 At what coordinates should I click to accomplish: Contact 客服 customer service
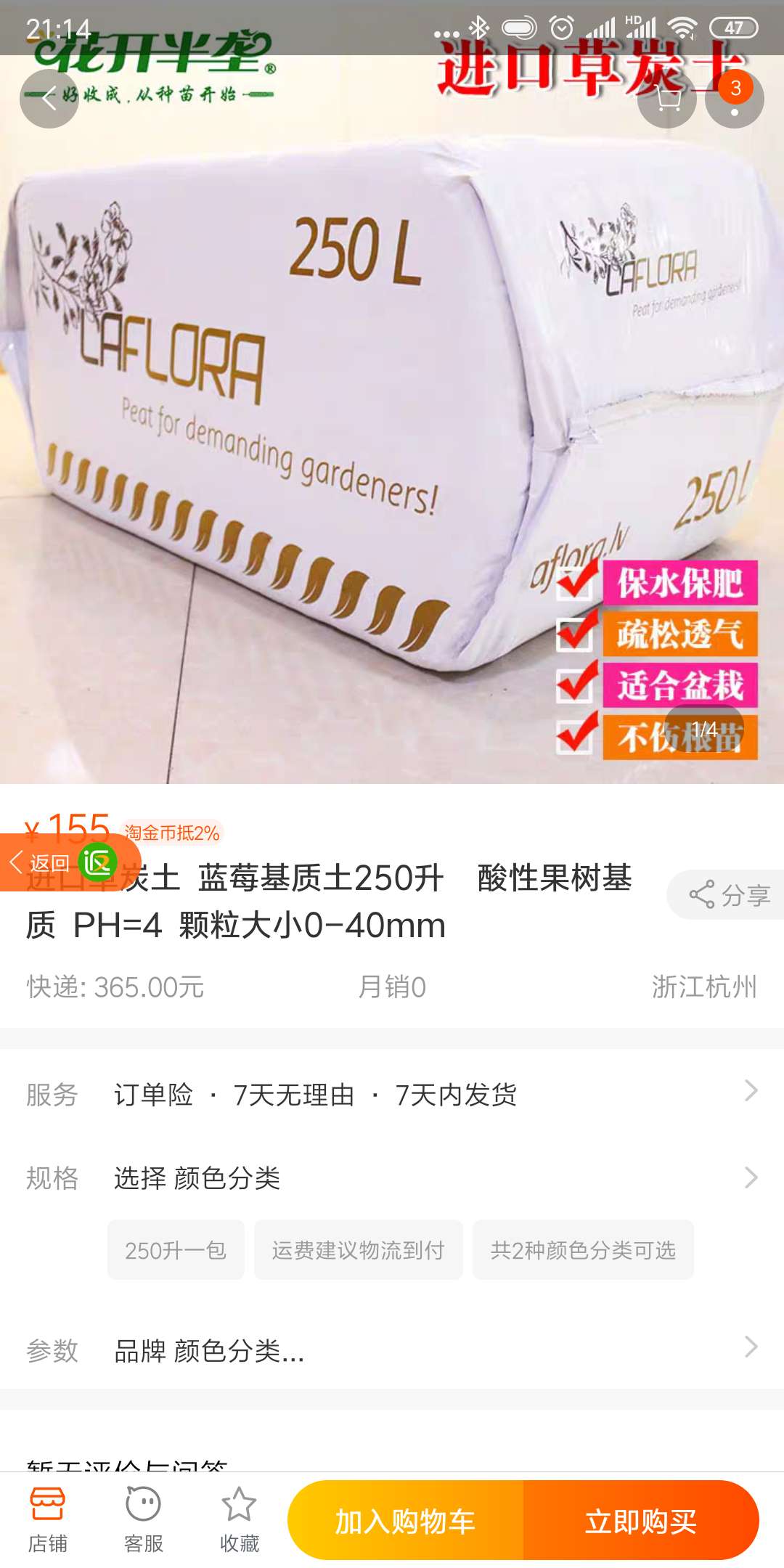tap(144, 1519)
